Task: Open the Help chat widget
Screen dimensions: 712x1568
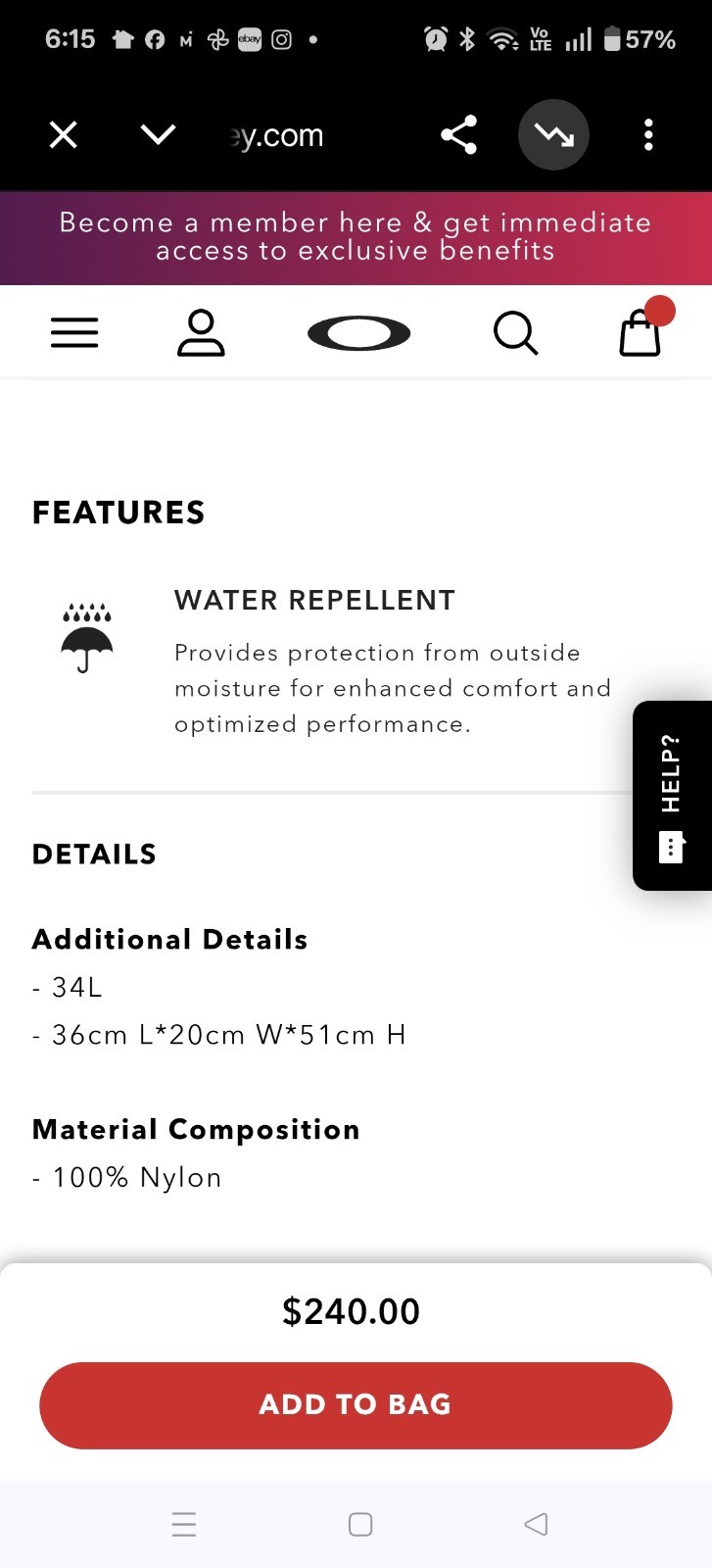Action: 672,796
